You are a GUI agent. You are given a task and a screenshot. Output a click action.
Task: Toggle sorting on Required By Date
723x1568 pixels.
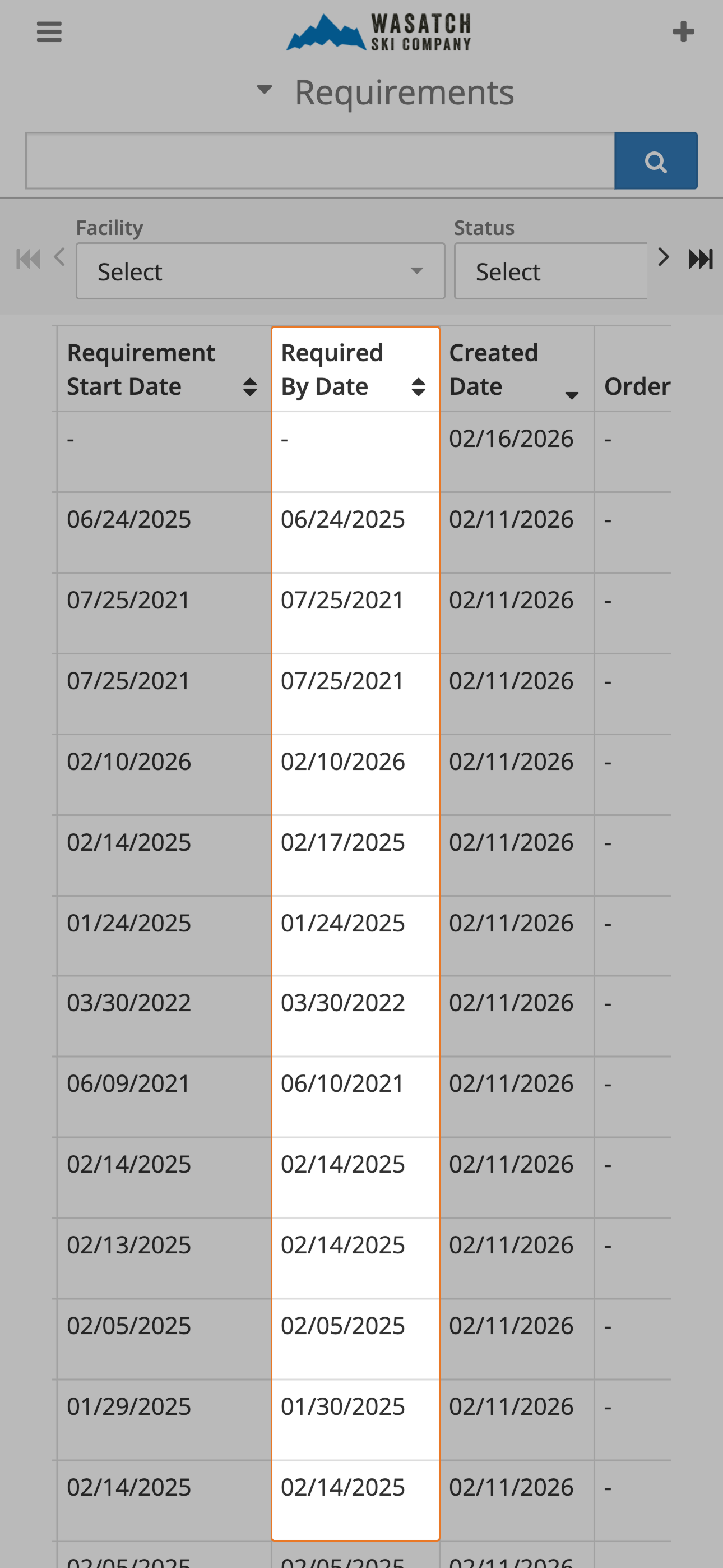[419, 388]
